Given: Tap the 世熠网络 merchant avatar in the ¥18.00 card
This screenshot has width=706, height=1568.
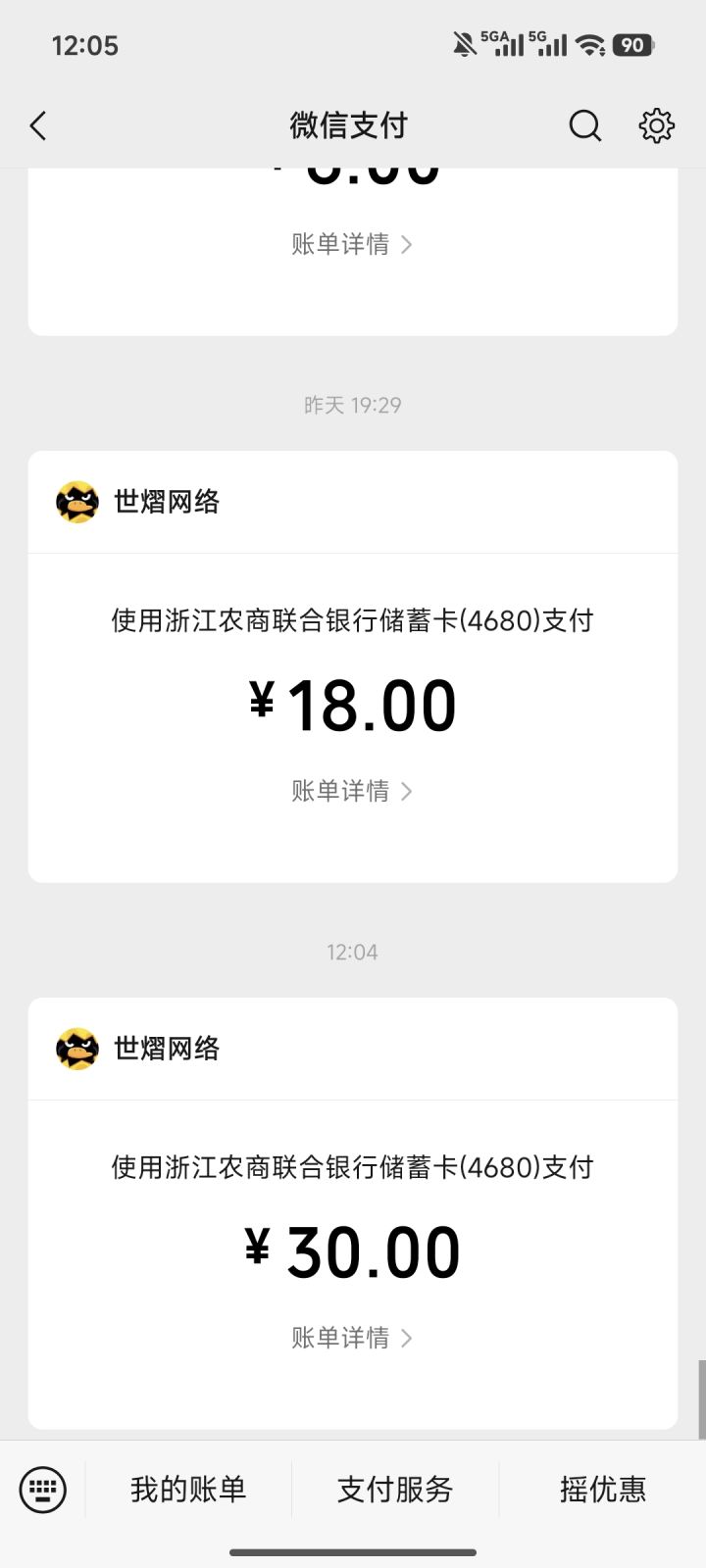Looking at the screenshot, I should (x=78, y=501).
